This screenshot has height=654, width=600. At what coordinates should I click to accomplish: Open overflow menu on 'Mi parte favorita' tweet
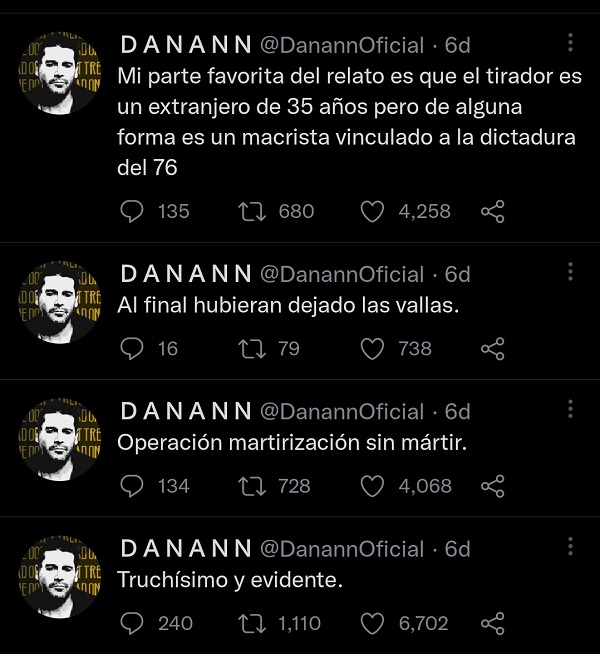coord(570,43)
